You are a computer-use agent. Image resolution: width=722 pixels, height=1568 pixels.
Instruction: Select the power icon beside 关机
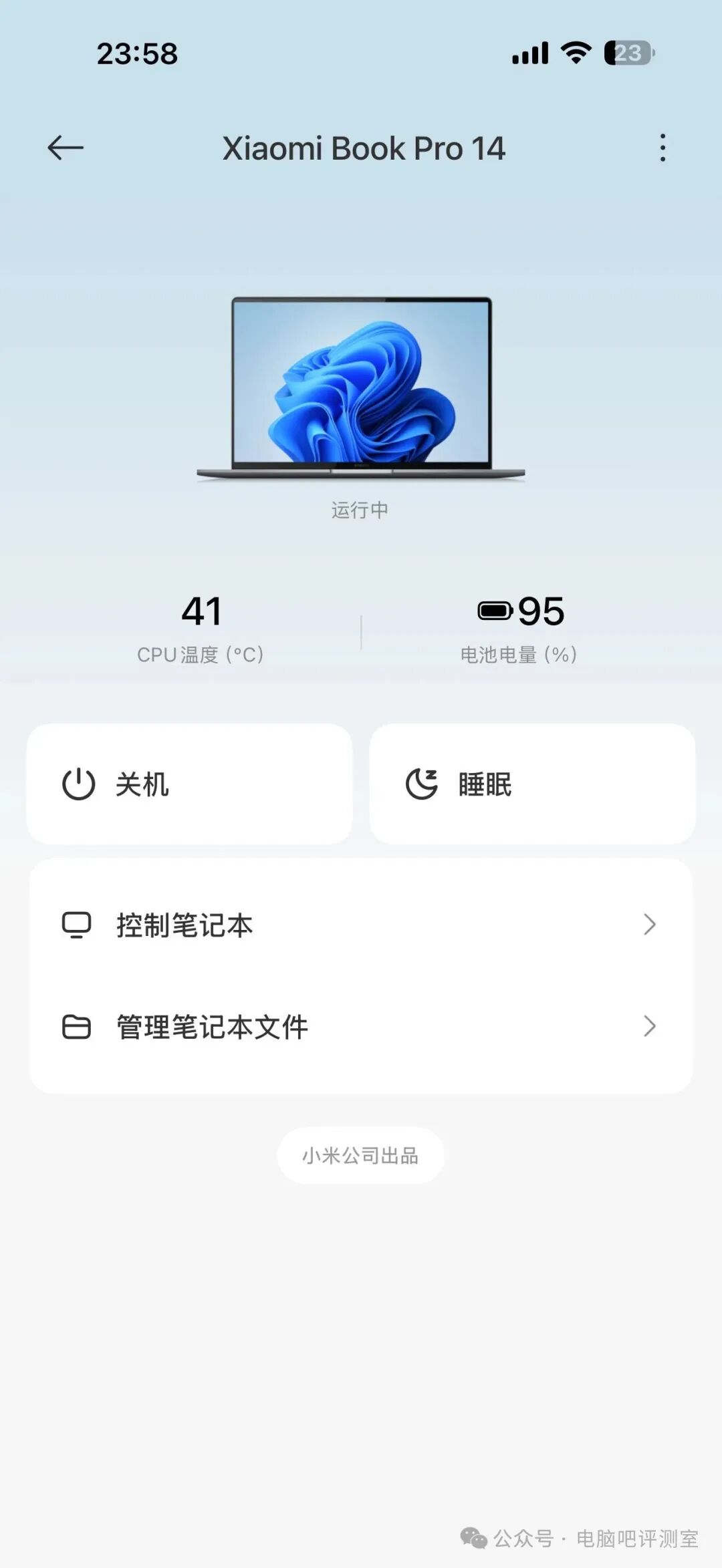tap(77, 784)
